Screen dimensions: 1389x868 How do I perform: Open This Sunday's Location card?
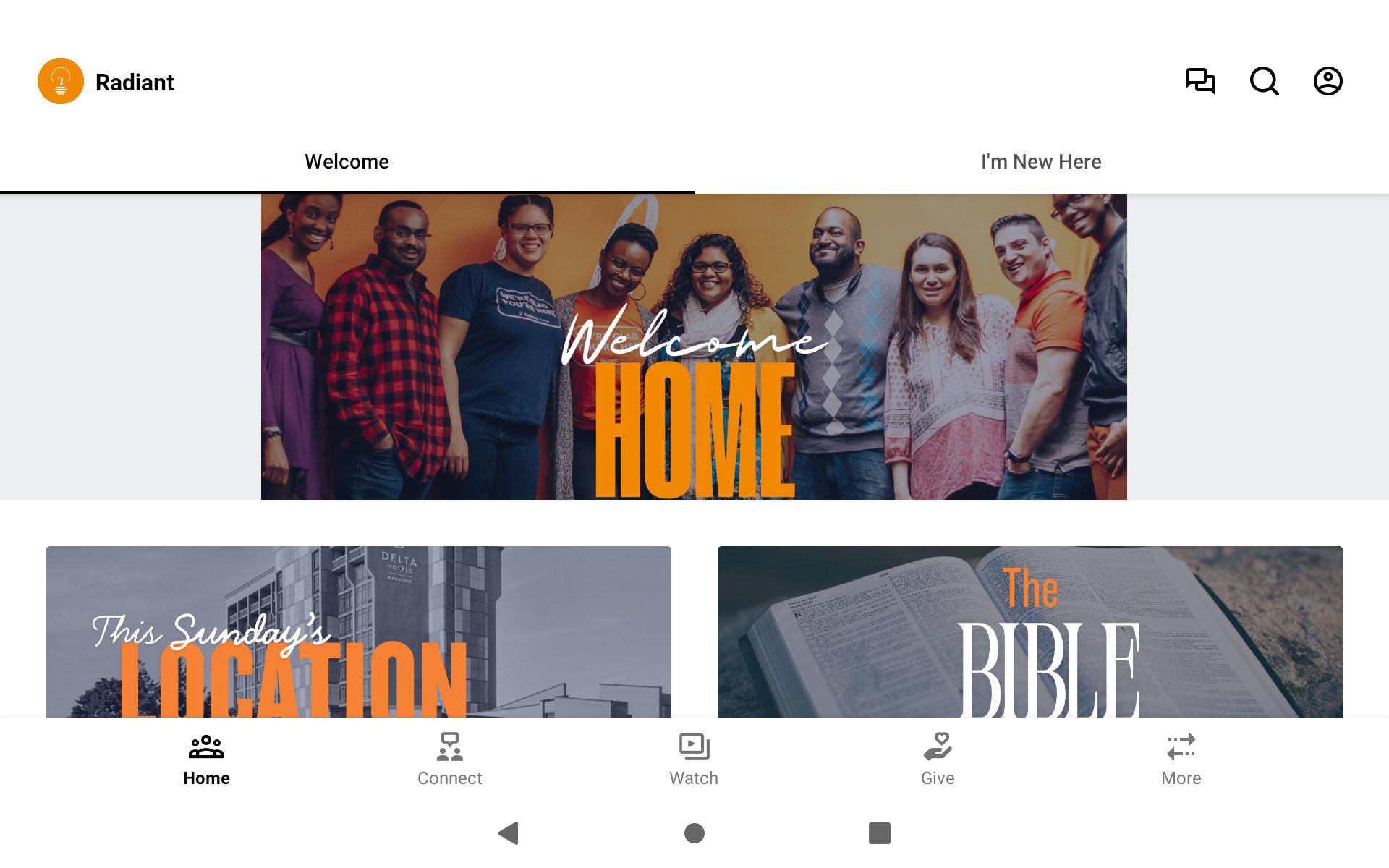pos(359,632)
